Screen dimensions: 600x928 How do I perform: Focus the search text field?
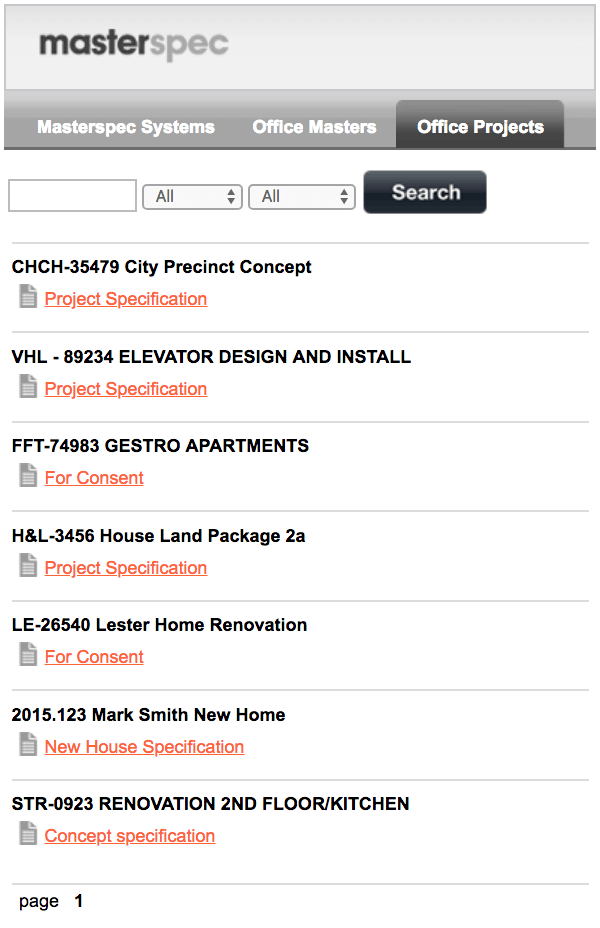coord(72,196)
